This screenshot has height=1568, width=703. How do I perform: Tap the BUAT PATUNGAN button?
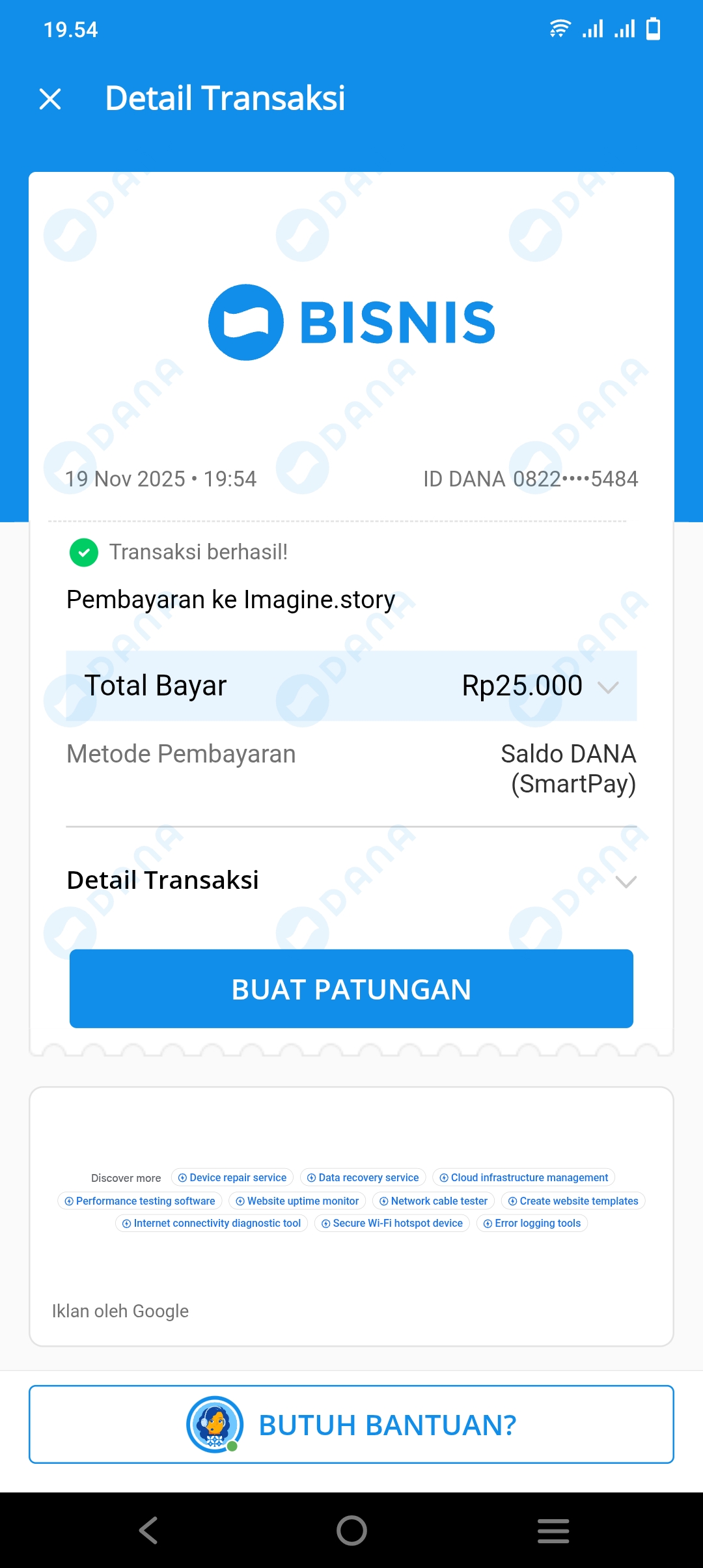[x=351, y=988]
